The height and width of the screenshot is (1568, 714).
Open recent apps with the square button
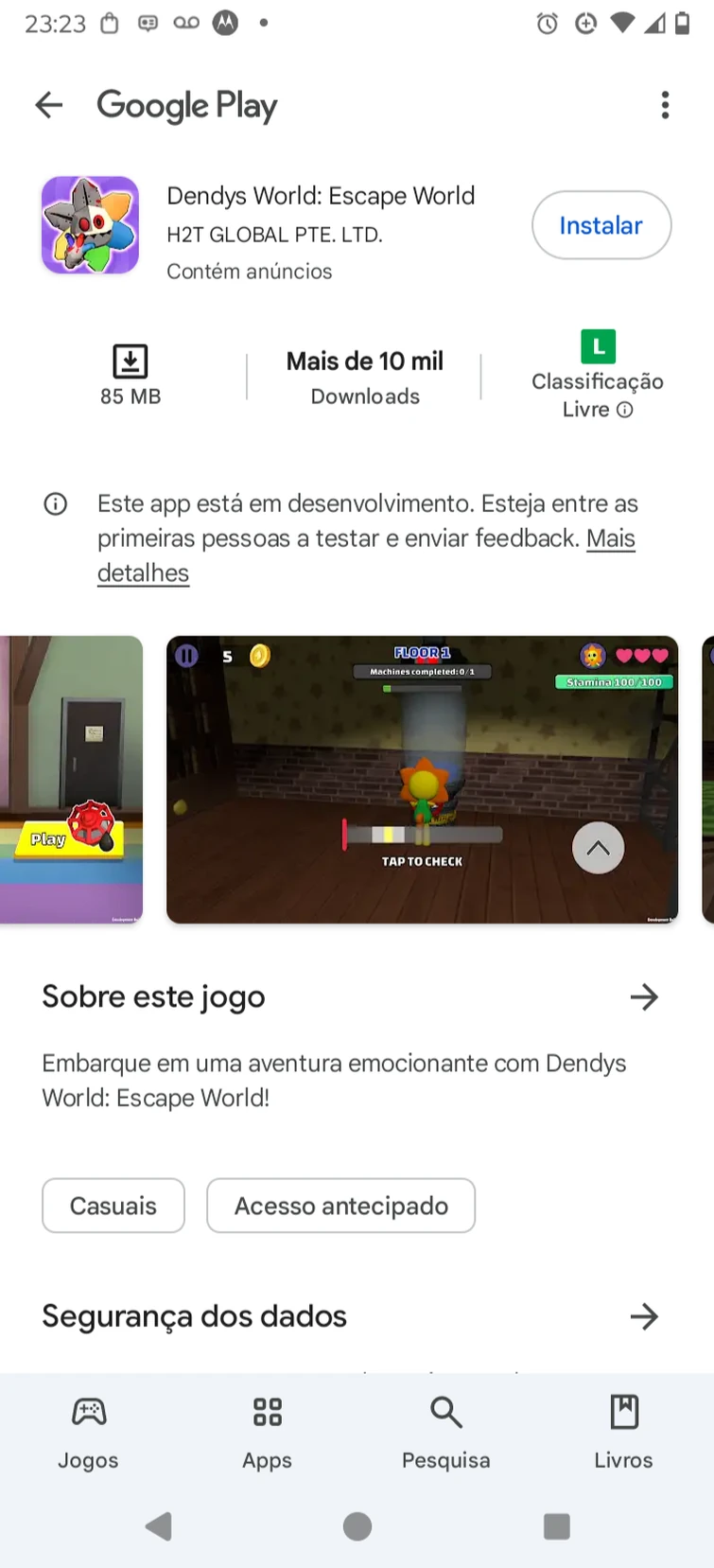(x=556, y=1526)
